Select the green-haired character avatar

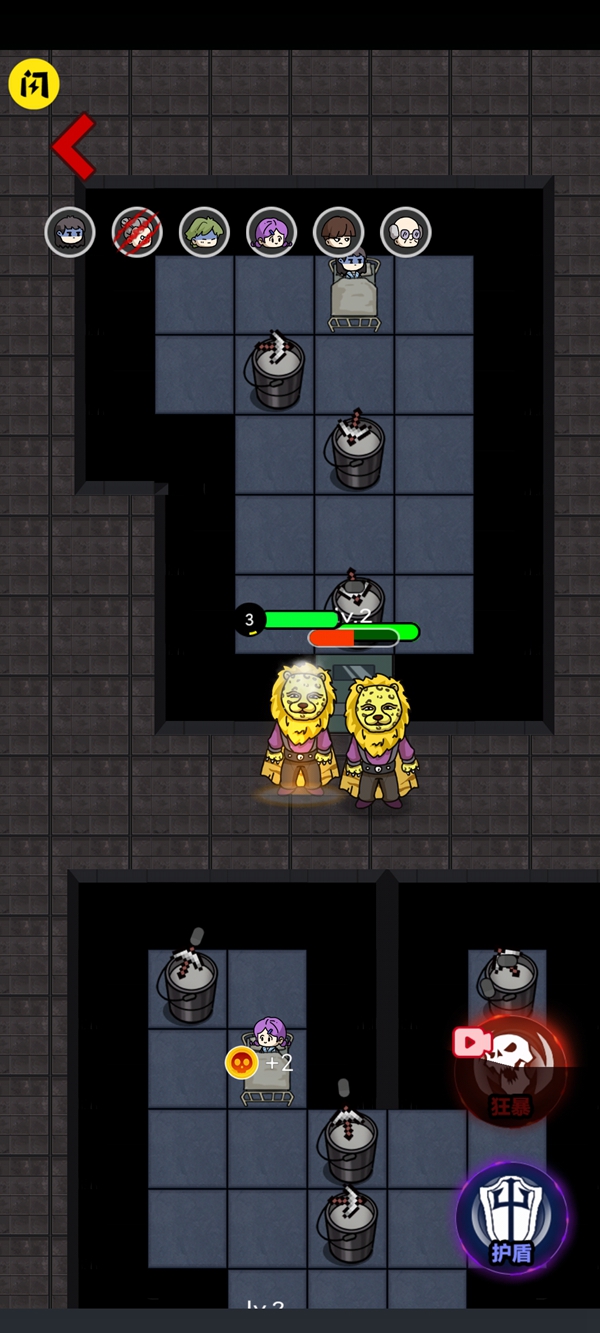pyautogui.click(x=204, y=233)
